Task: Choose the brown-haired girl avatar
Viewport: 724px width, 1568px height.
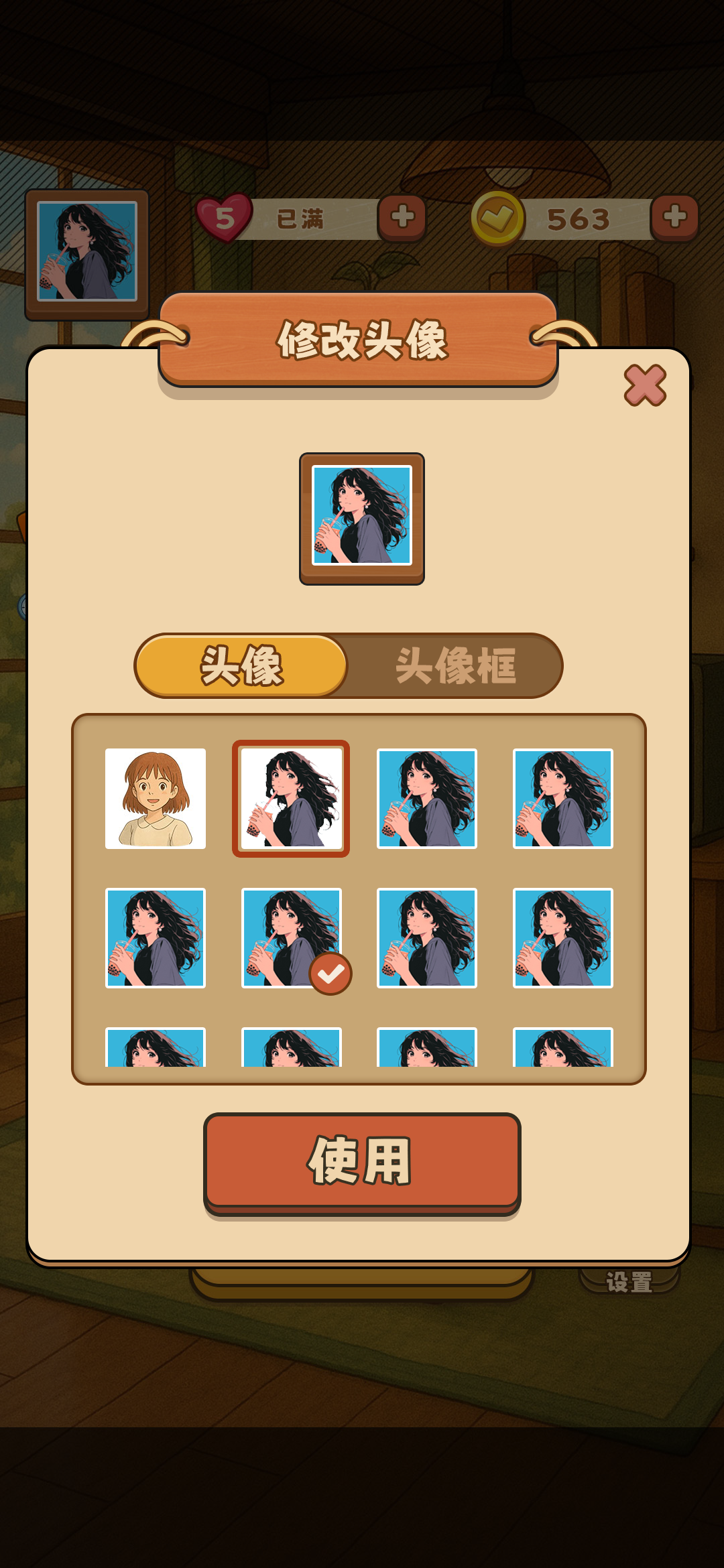Action: coord(156,799)
